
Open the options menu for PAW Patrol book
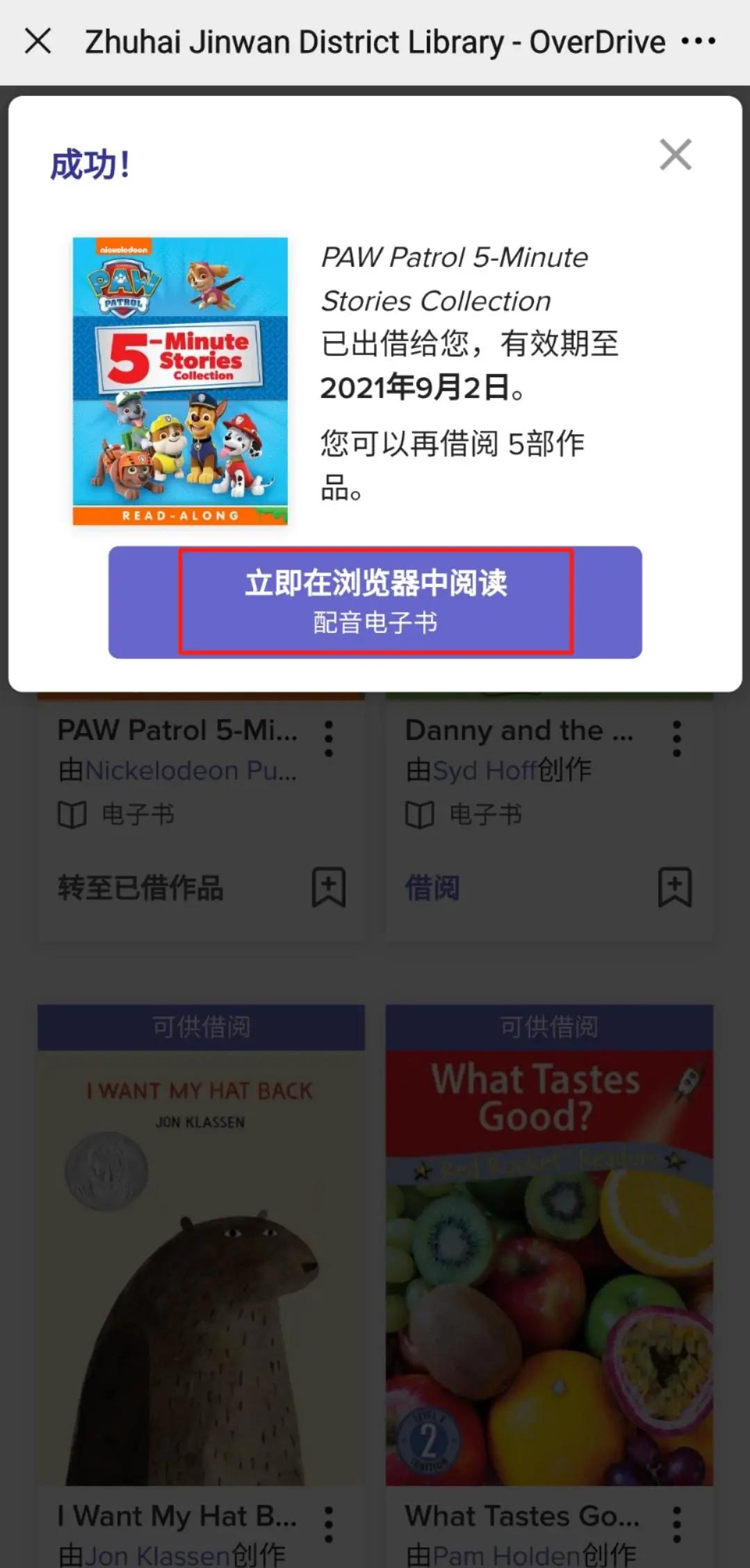[327, 738]
